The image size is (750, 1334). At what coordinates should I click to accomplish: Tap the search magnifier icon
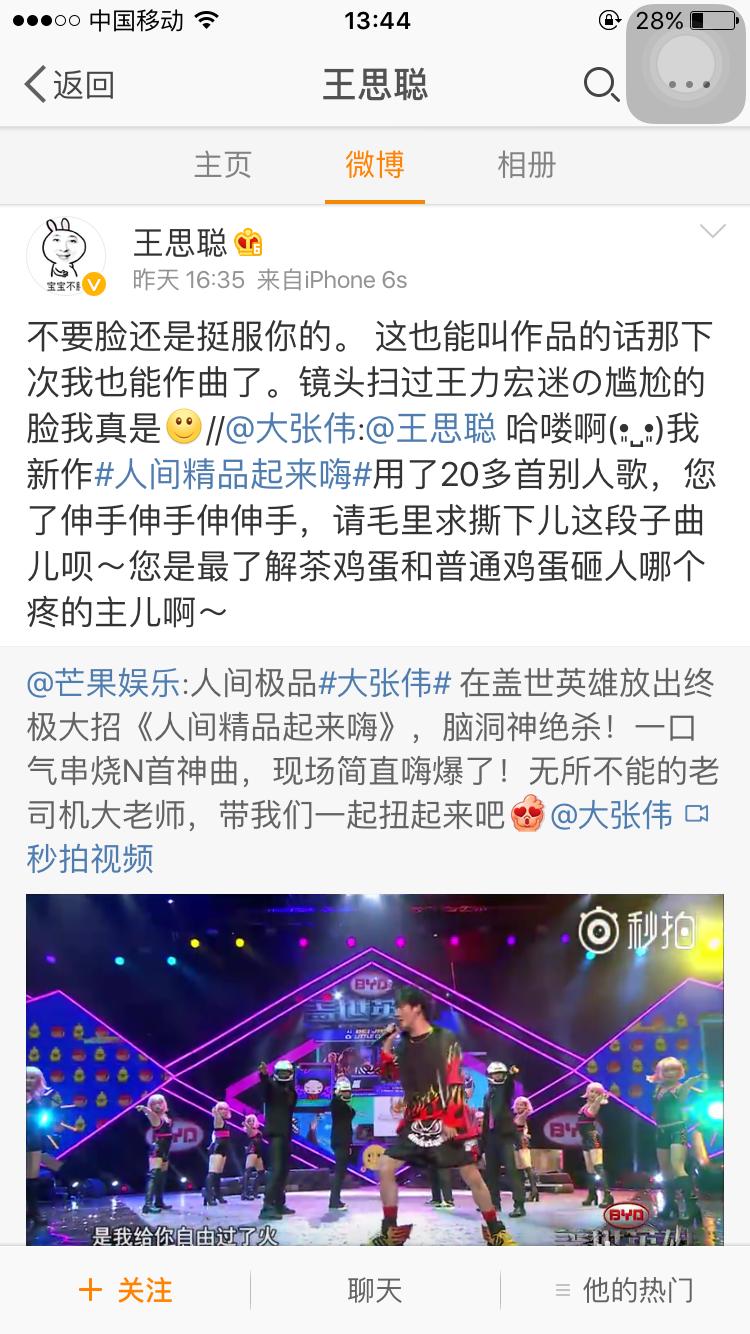[601, 86]
